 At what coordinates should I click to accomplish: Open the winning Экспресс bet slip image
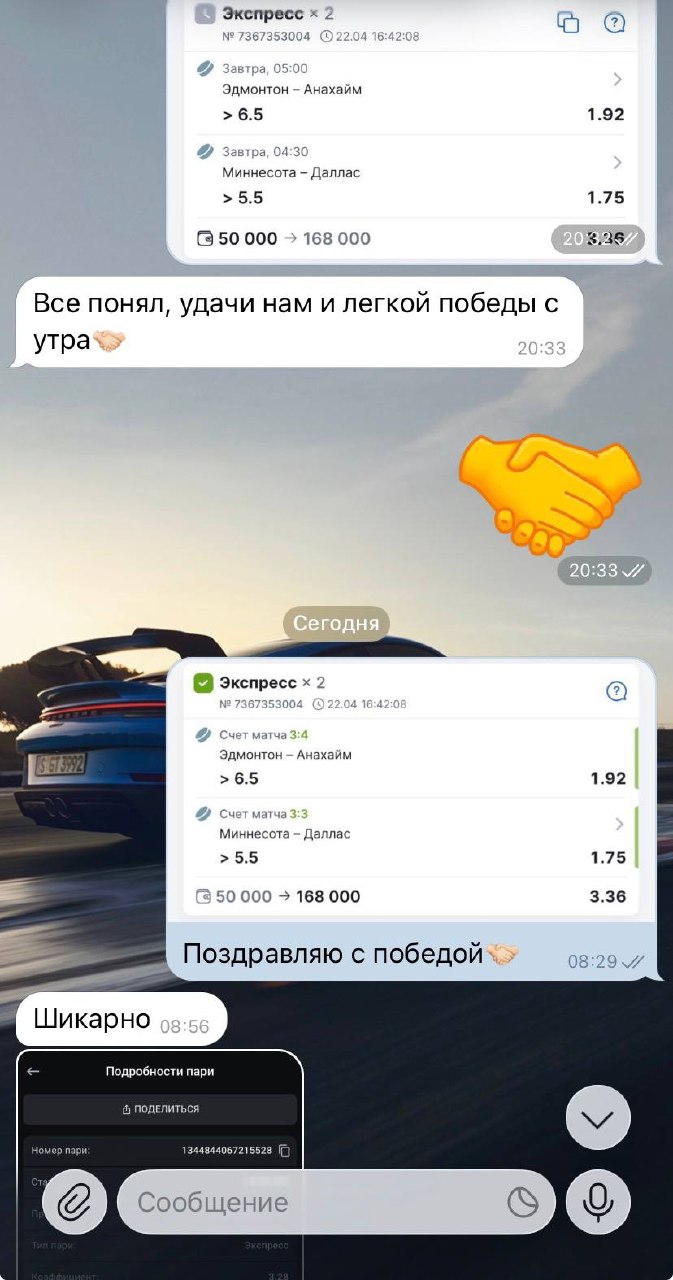[x=411, y=792]
